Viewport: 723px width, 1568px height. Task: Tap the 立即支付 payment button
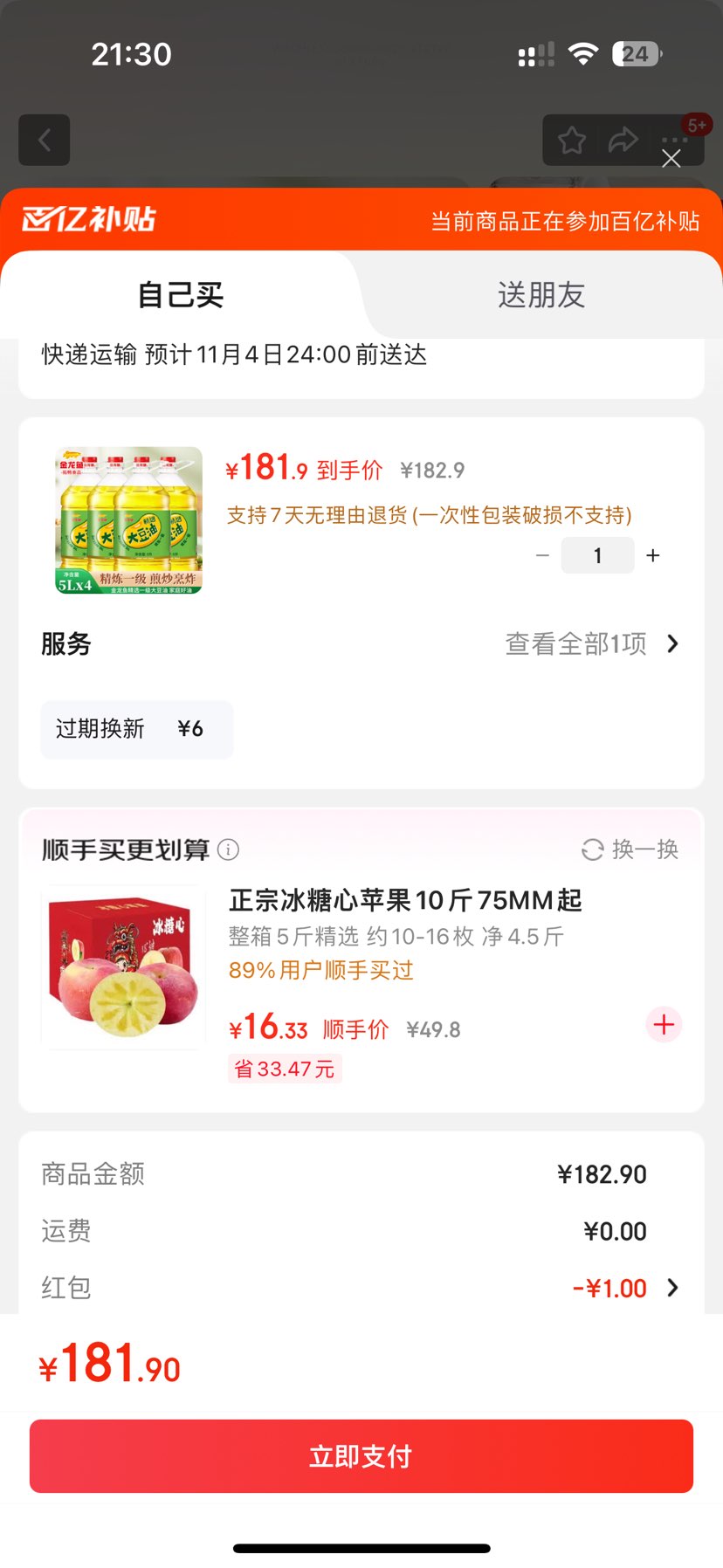click(361, 1455)
